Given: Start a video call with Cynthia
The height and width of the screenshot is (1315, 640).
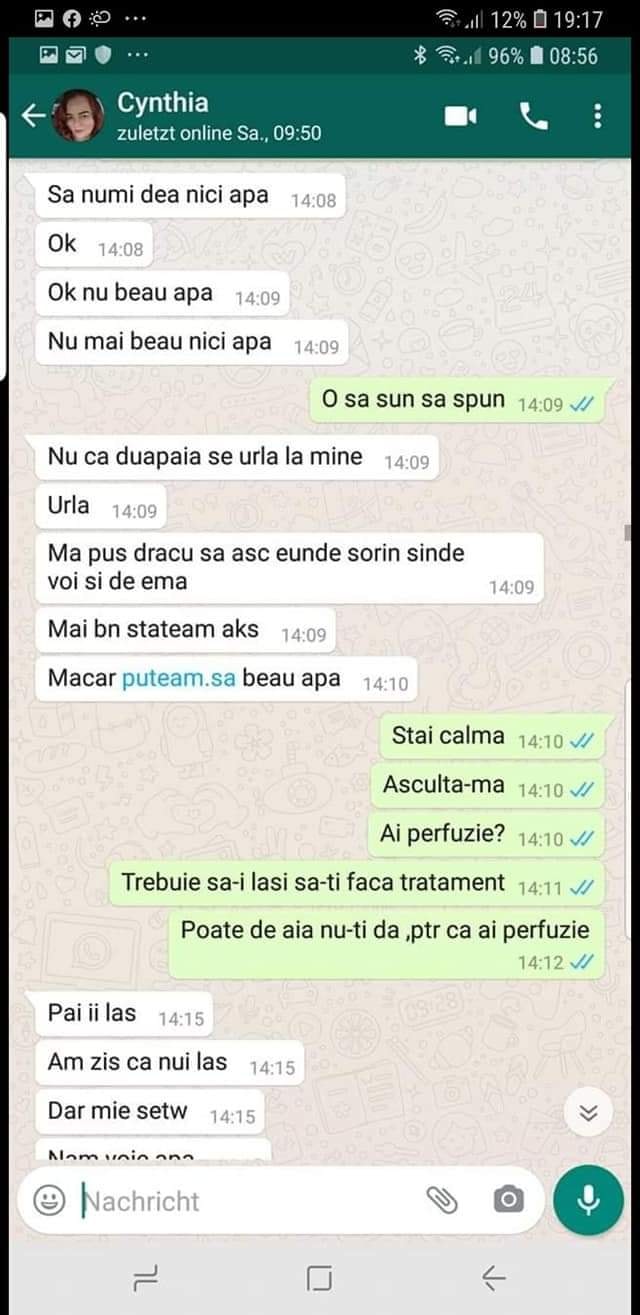Looking at the screenshot, I should tap(460, 117).
